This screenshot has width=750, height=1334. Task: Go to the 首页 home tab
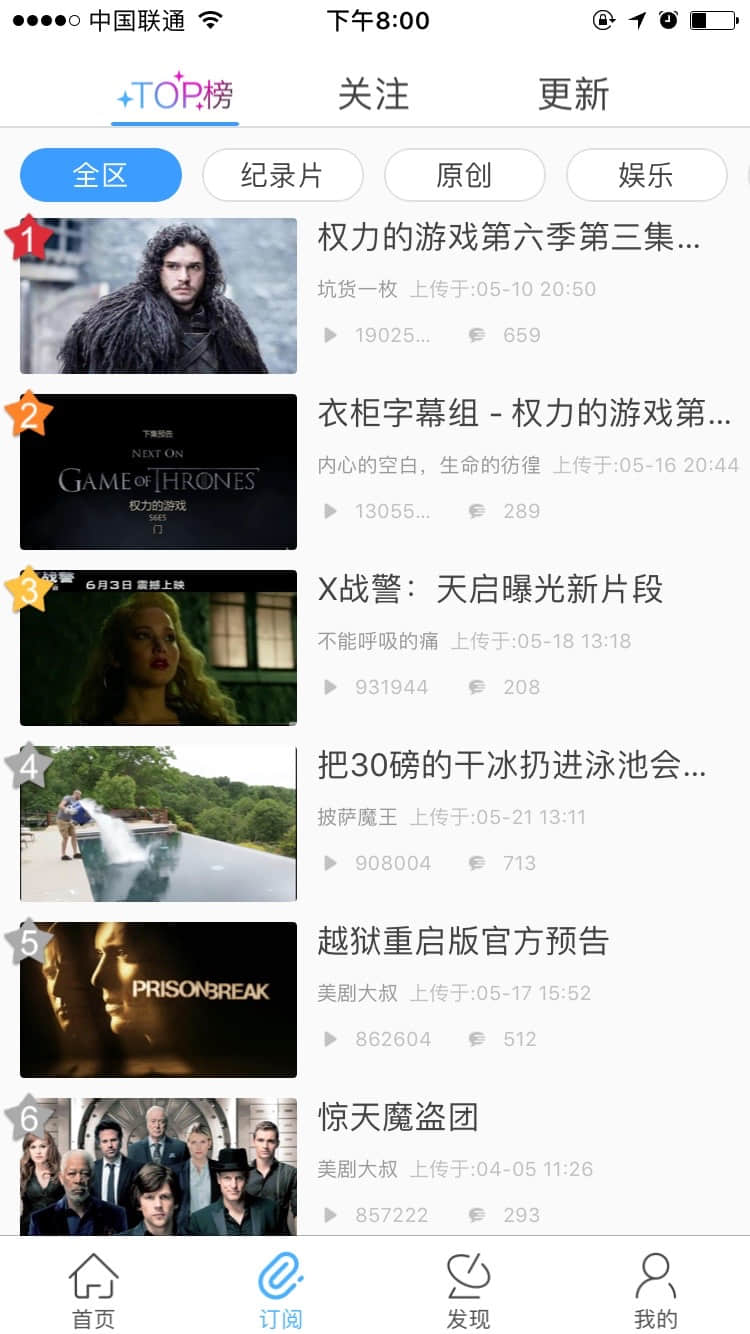pyautogui.click(x=94, y=1290)
